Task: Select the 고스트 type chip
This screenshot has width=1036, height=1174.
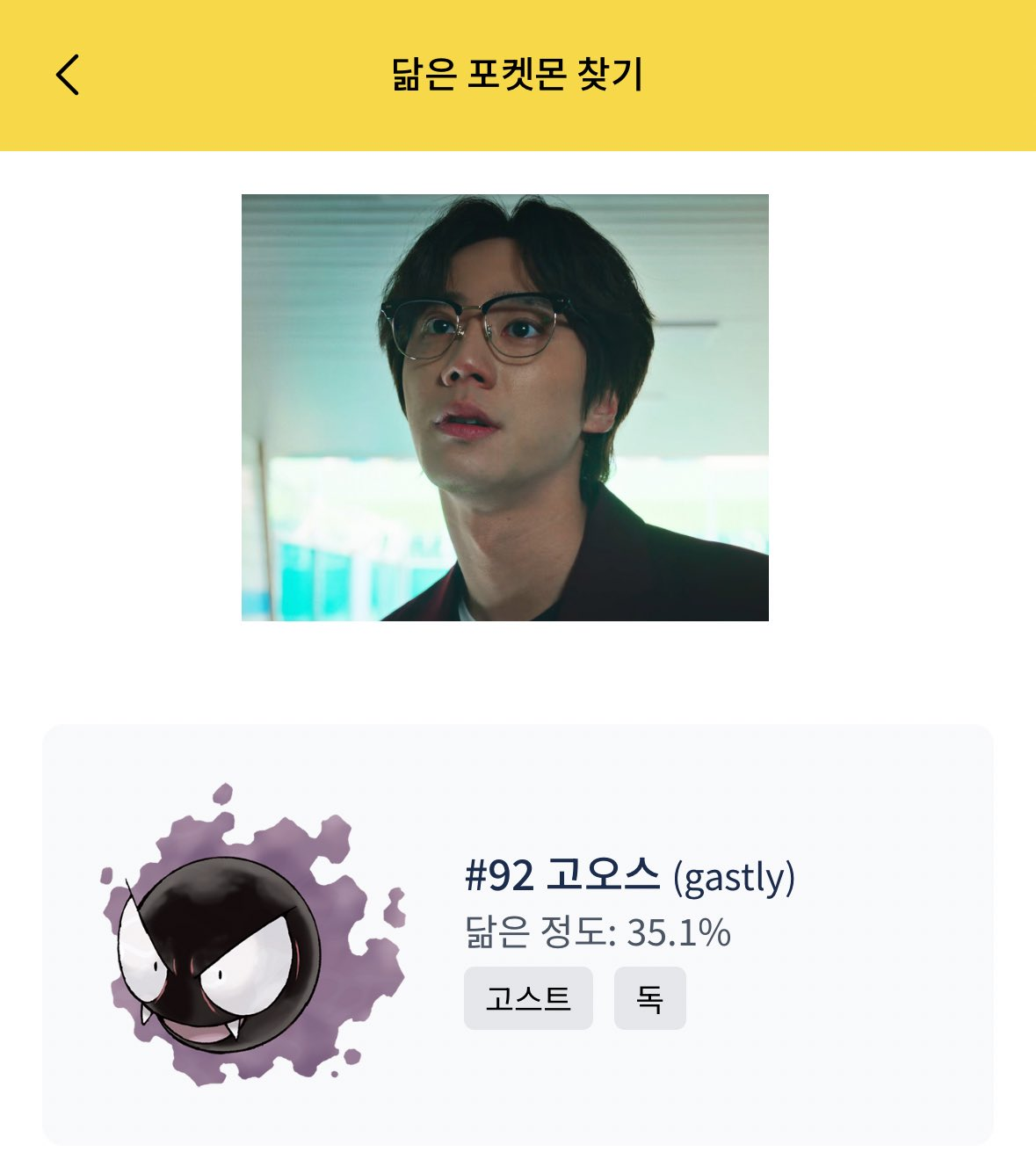Action: click(528, 998)
